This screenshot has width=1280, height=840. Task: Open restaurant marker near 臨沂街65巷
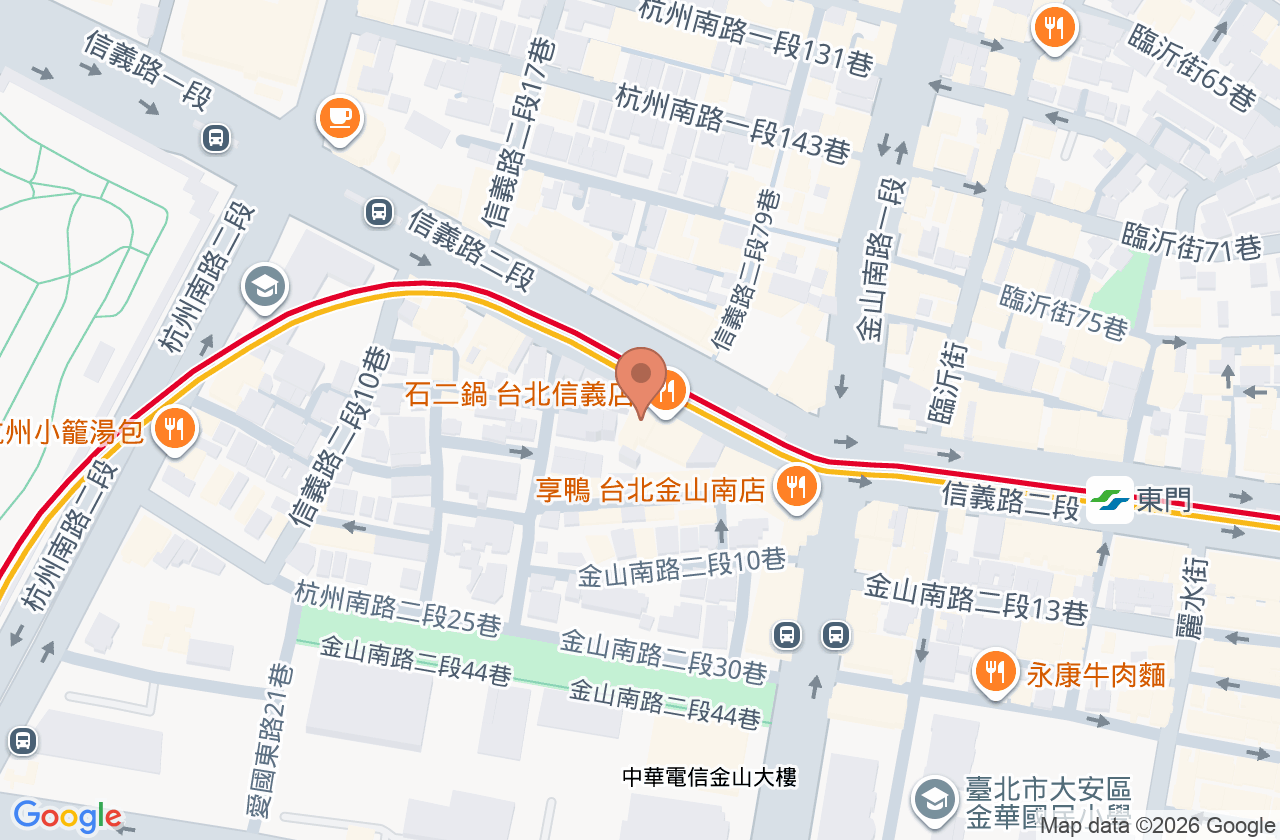click(1053, 28)
